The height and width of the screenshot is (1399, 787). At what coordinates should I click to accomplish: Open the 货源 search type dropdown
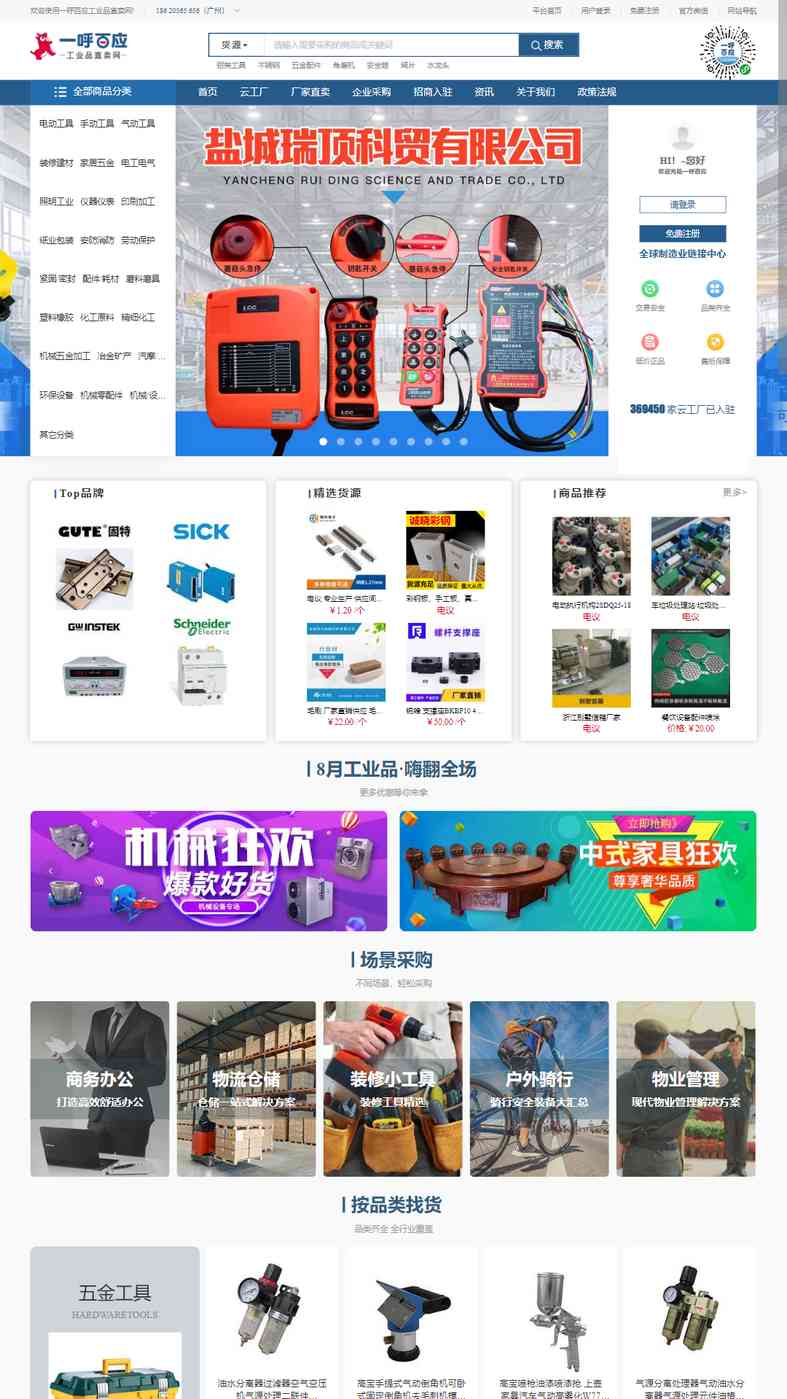click(x=237, y=45)
